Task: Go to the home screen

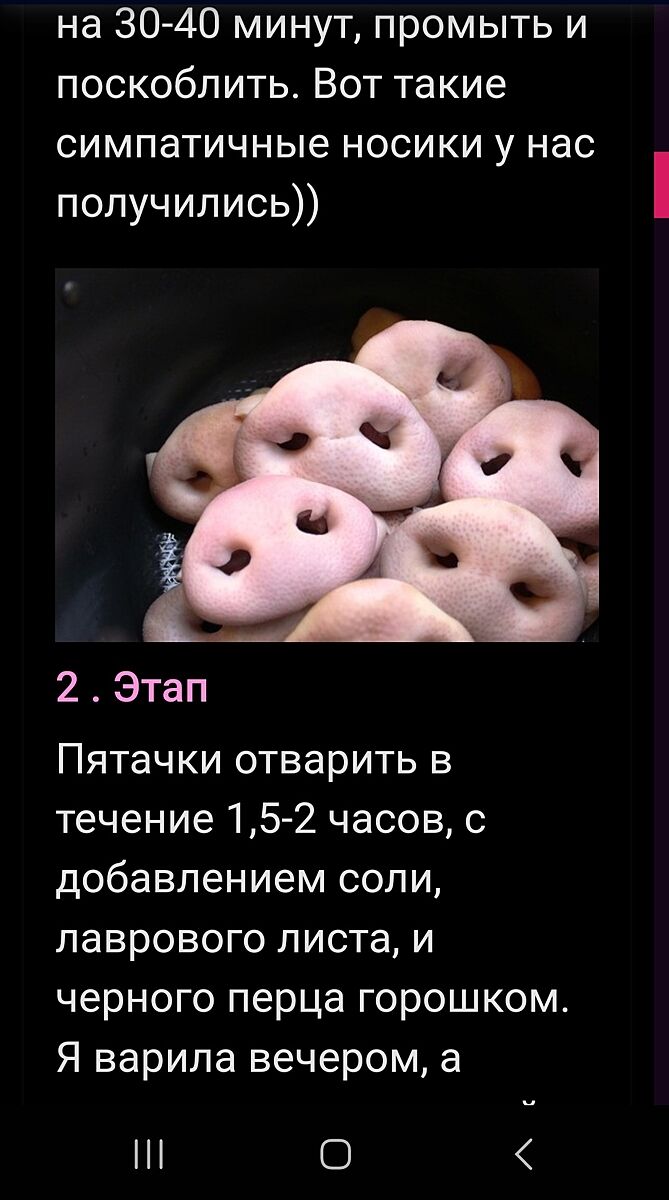Action: pyautogui.click(x=335, y=1154)
